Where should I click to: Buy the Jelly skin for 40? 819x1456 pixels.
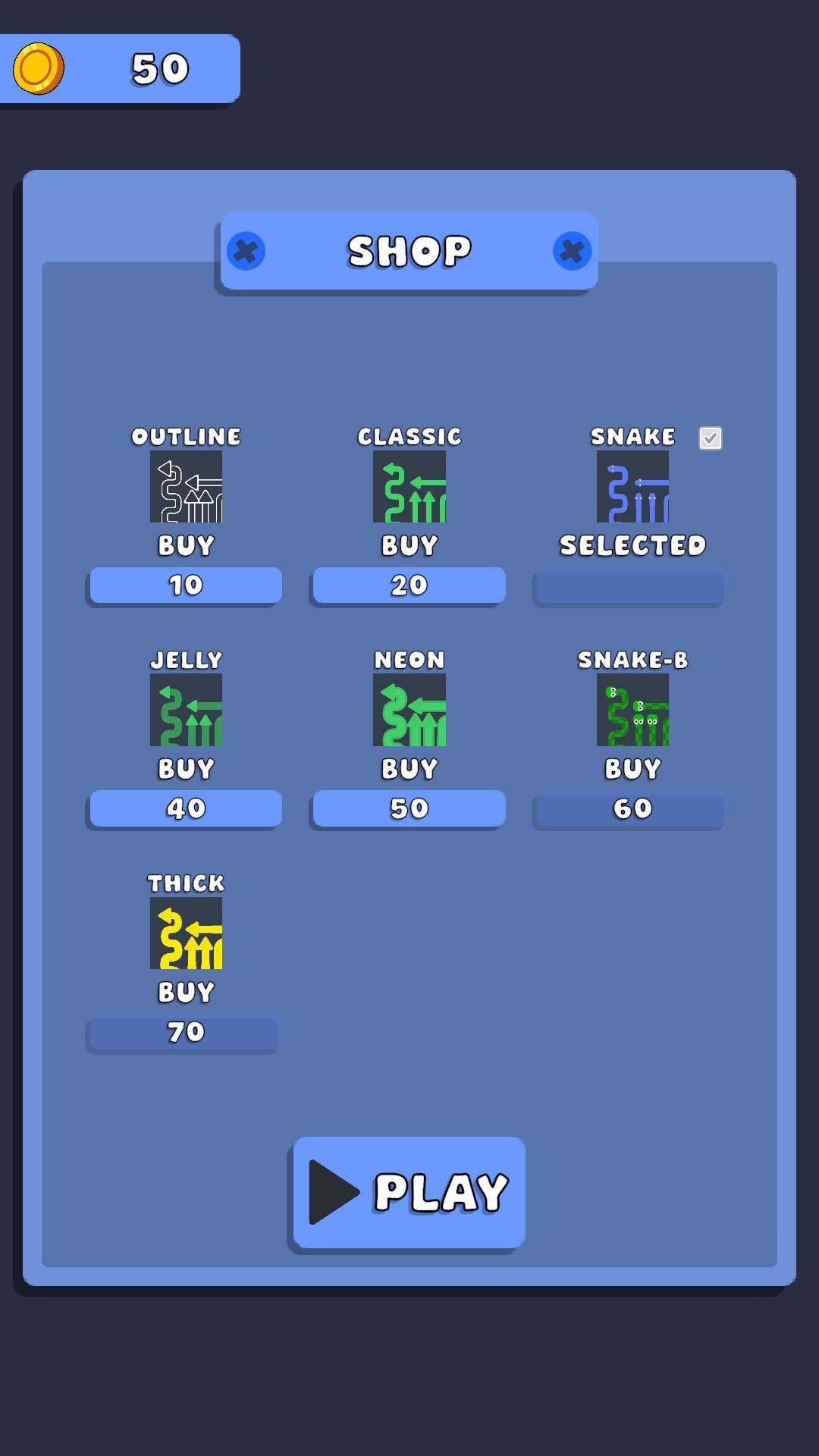186,808
